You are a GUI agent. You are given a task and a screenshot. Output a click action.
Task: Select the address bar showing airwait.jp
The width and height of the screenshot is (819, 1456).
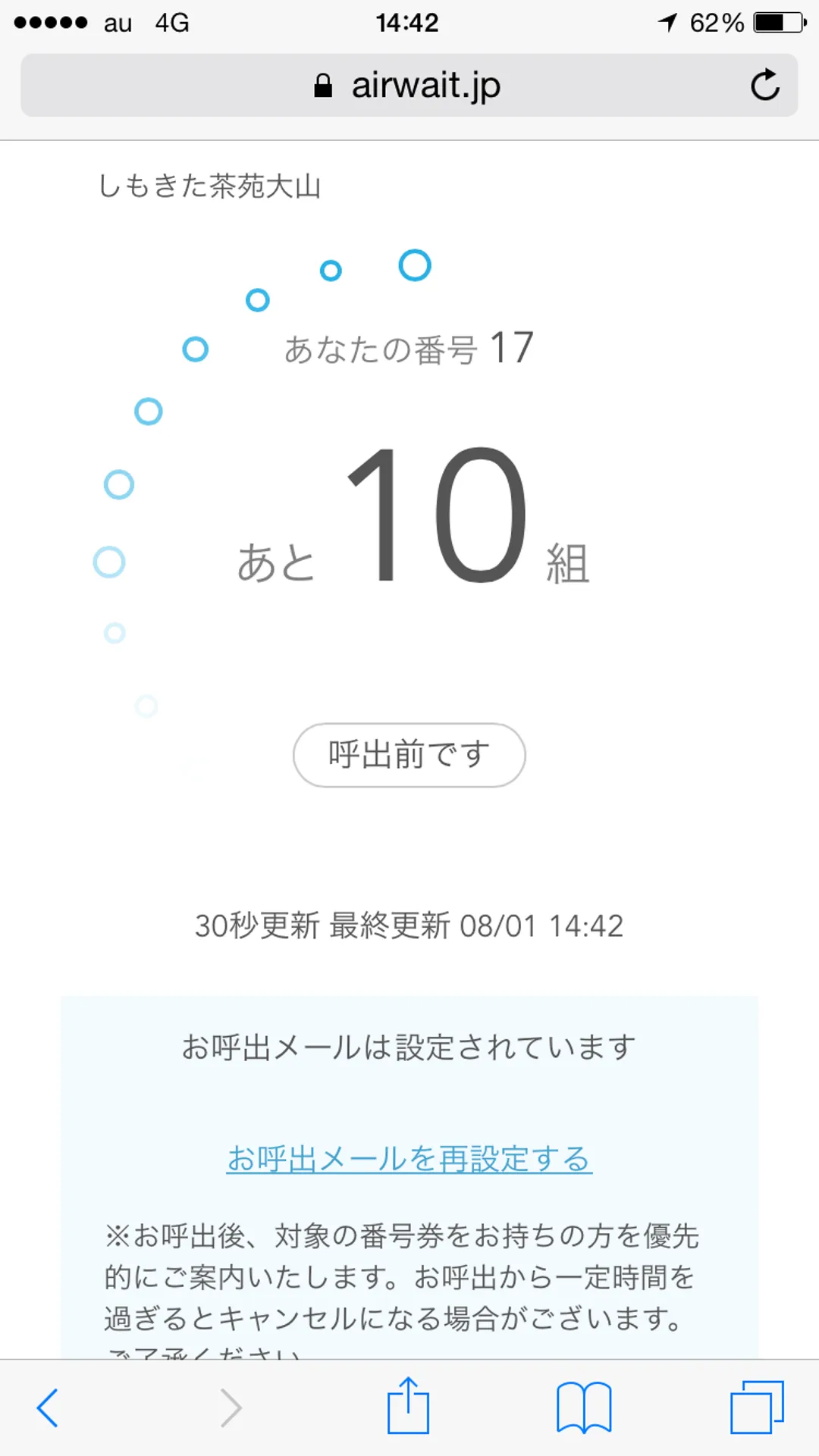(425, 85)
